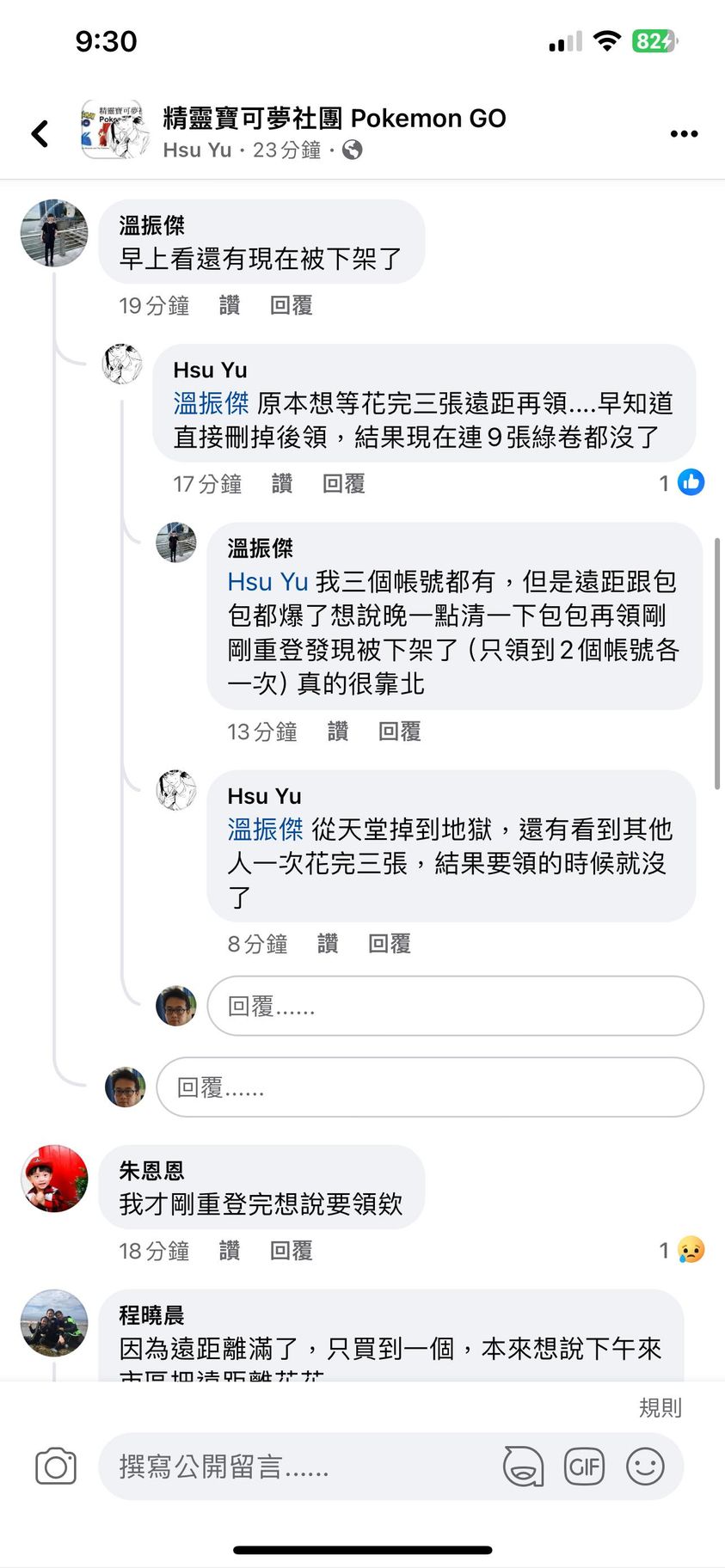
Task: Like 朱恩恩's comment
Action: [x=229, y=1251]
